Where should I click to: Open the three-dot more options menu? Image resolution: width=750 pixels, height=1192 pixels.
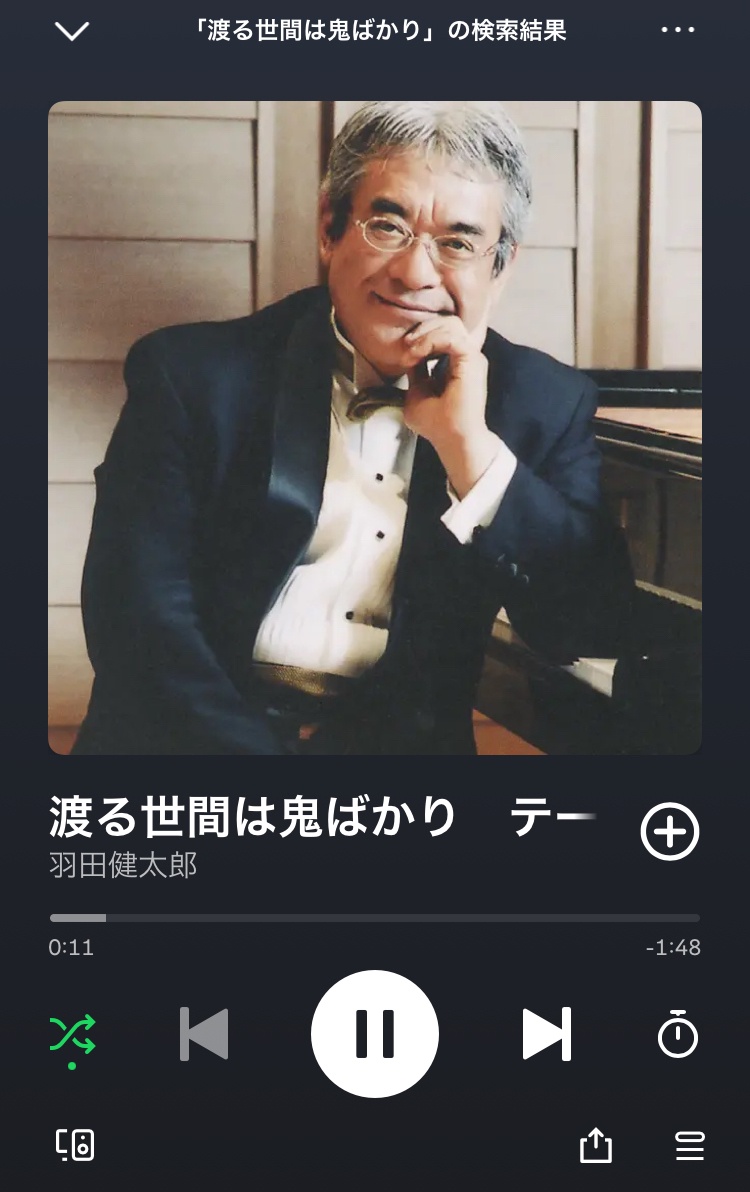[x=677, y=30]
